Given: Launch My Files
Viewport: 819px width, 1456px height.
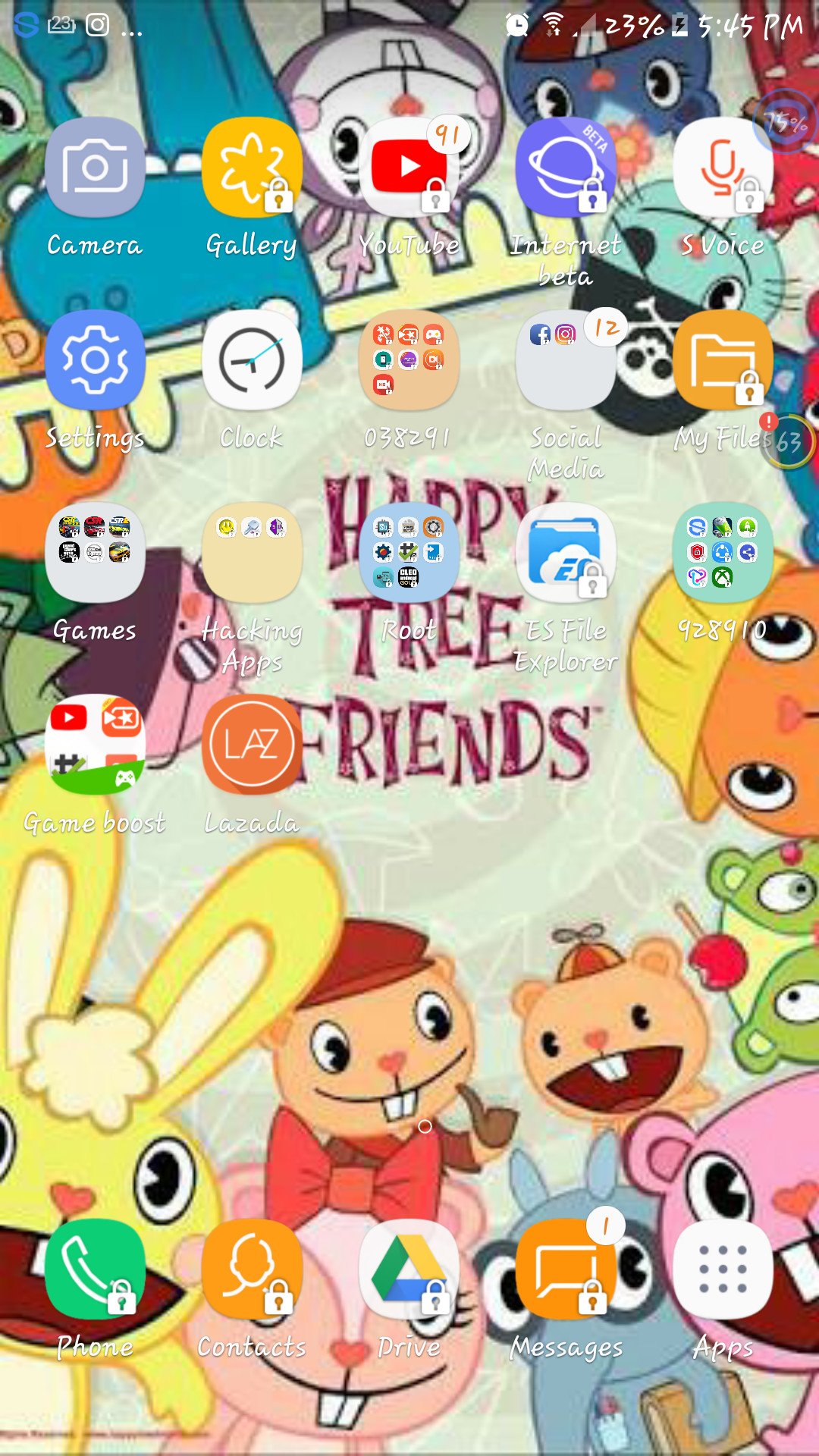Looking at the screenshot, I should tap(723, 360).
